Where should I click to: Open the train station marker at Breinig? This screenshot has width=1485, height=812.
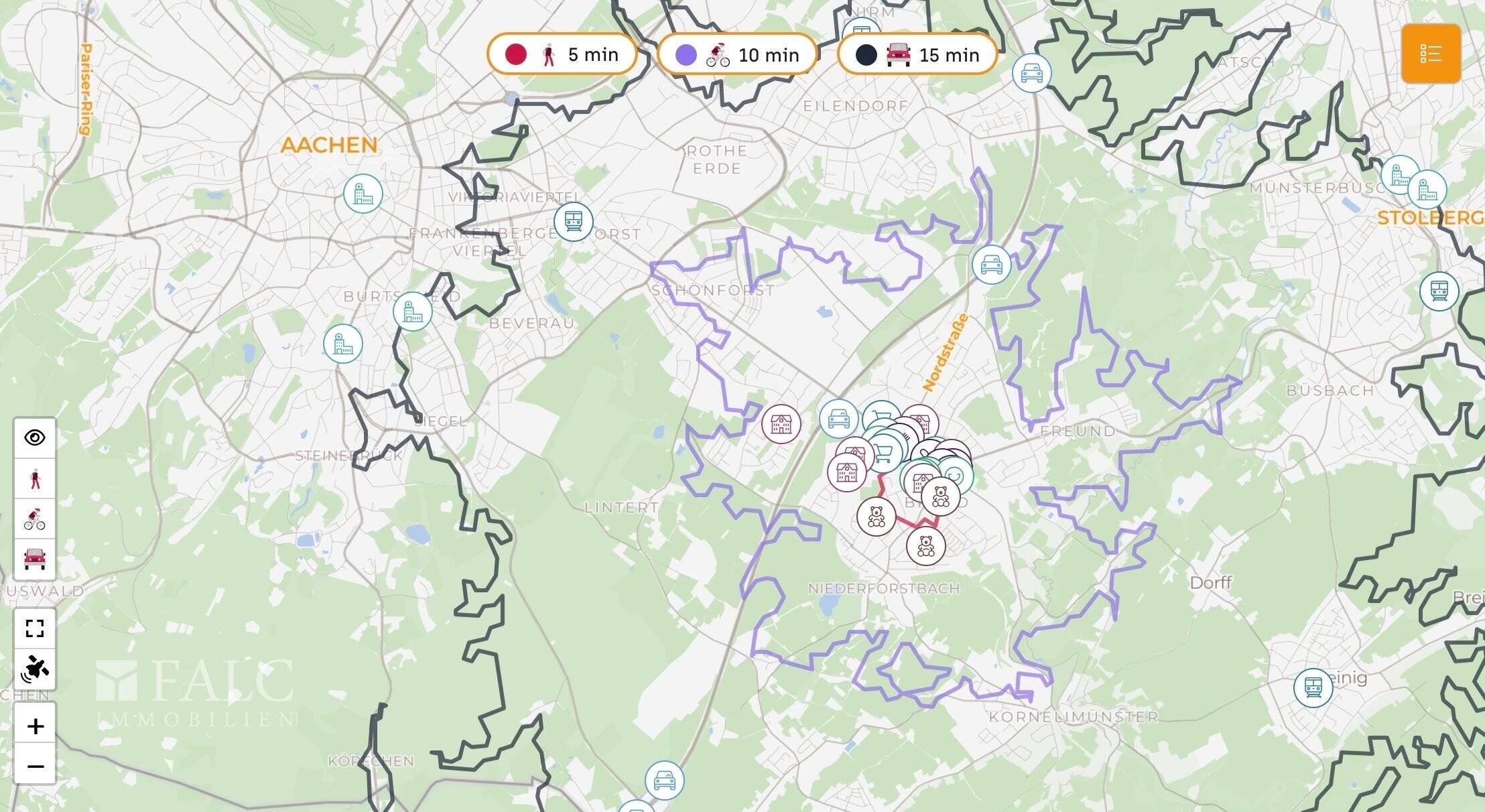(1313, 687)
